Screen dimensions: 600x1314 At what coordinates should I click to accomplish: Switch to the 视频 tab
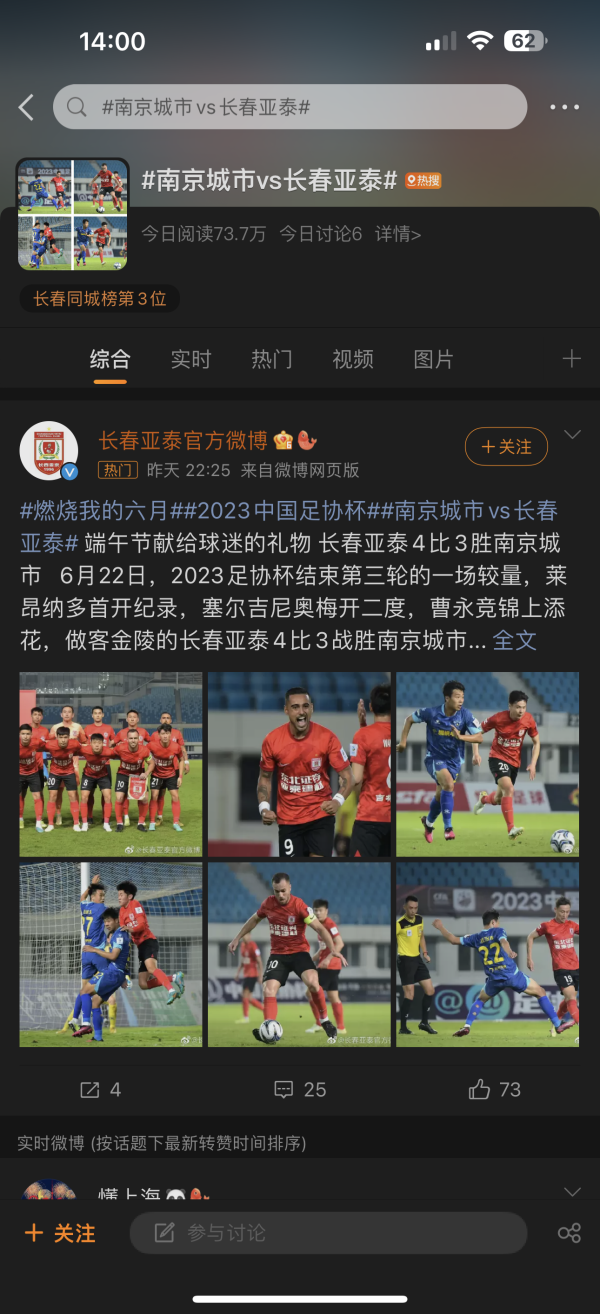point(353,359)
